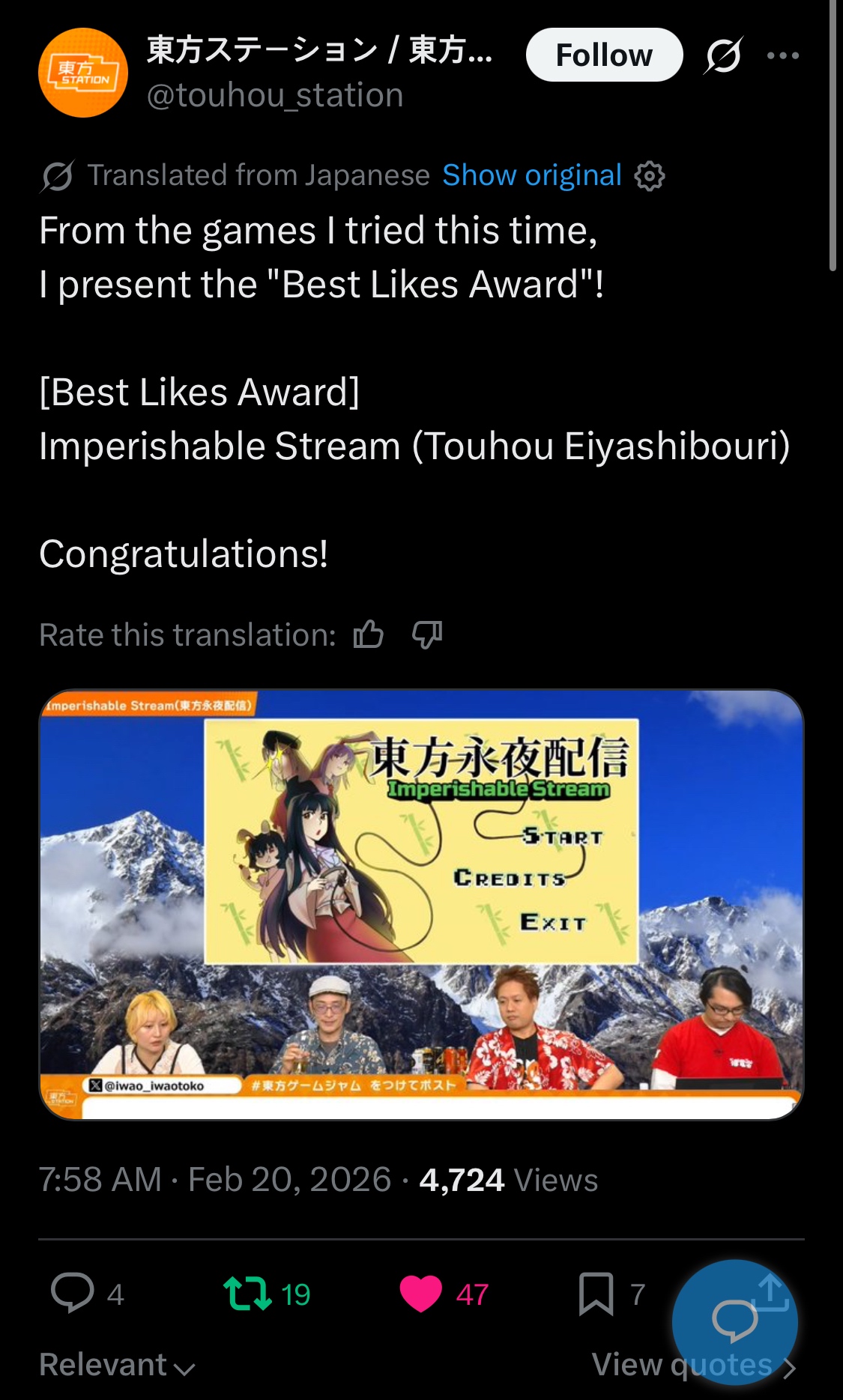Tap Show original link
843x1400 pixels.
(x=531, y=175)
